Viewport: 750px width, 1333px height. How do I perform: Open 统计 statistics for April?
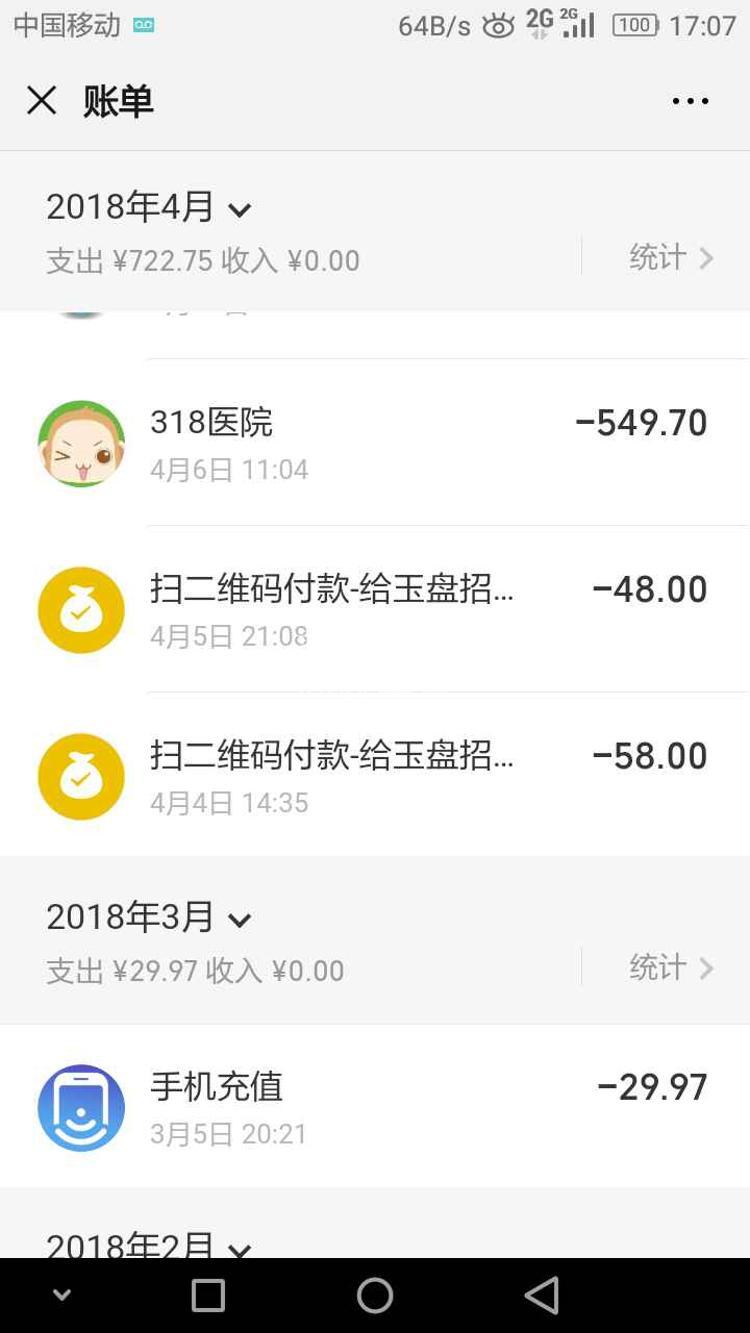tap(670, 258)
